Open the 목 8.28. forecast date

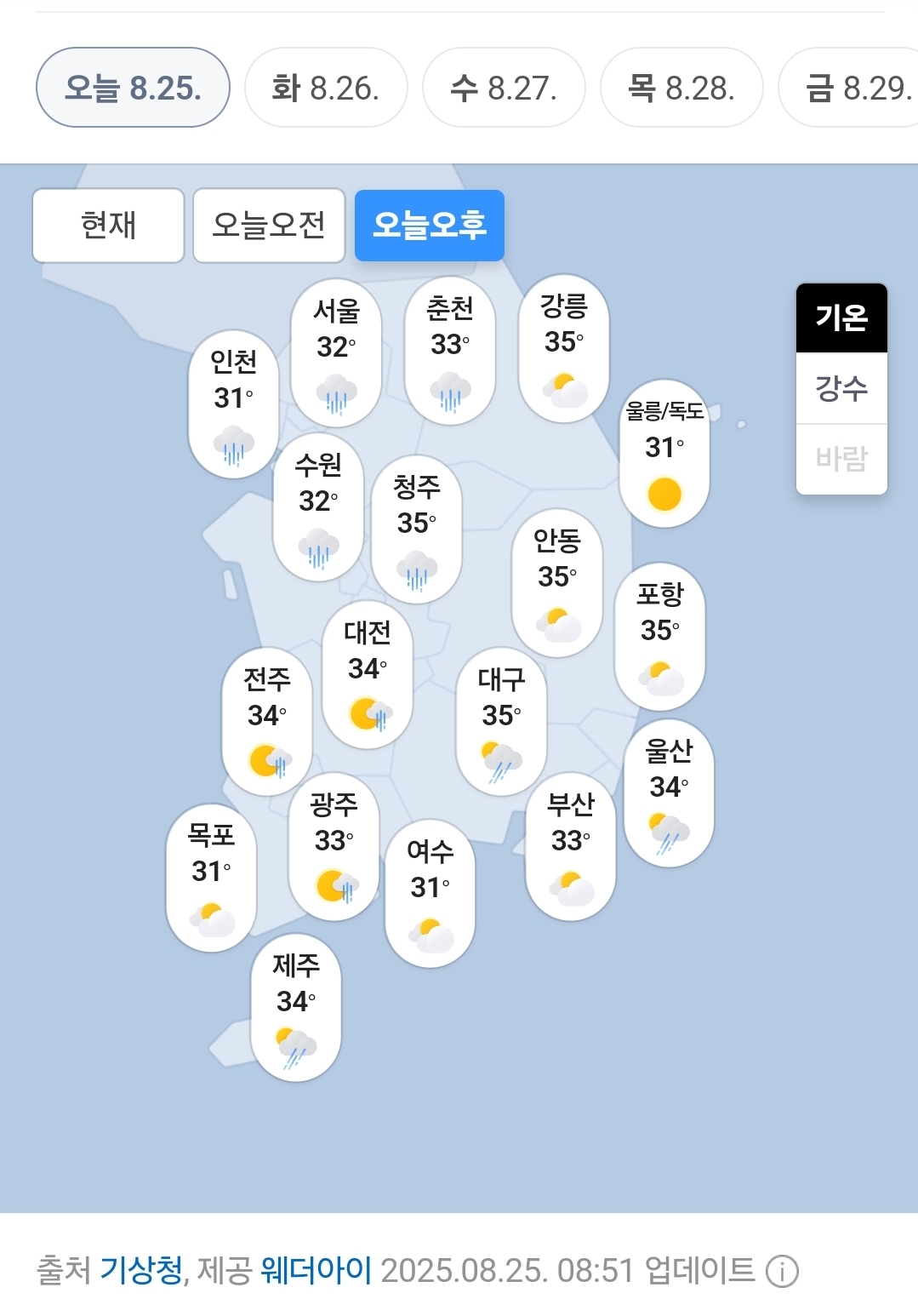(x=681, y=88)
